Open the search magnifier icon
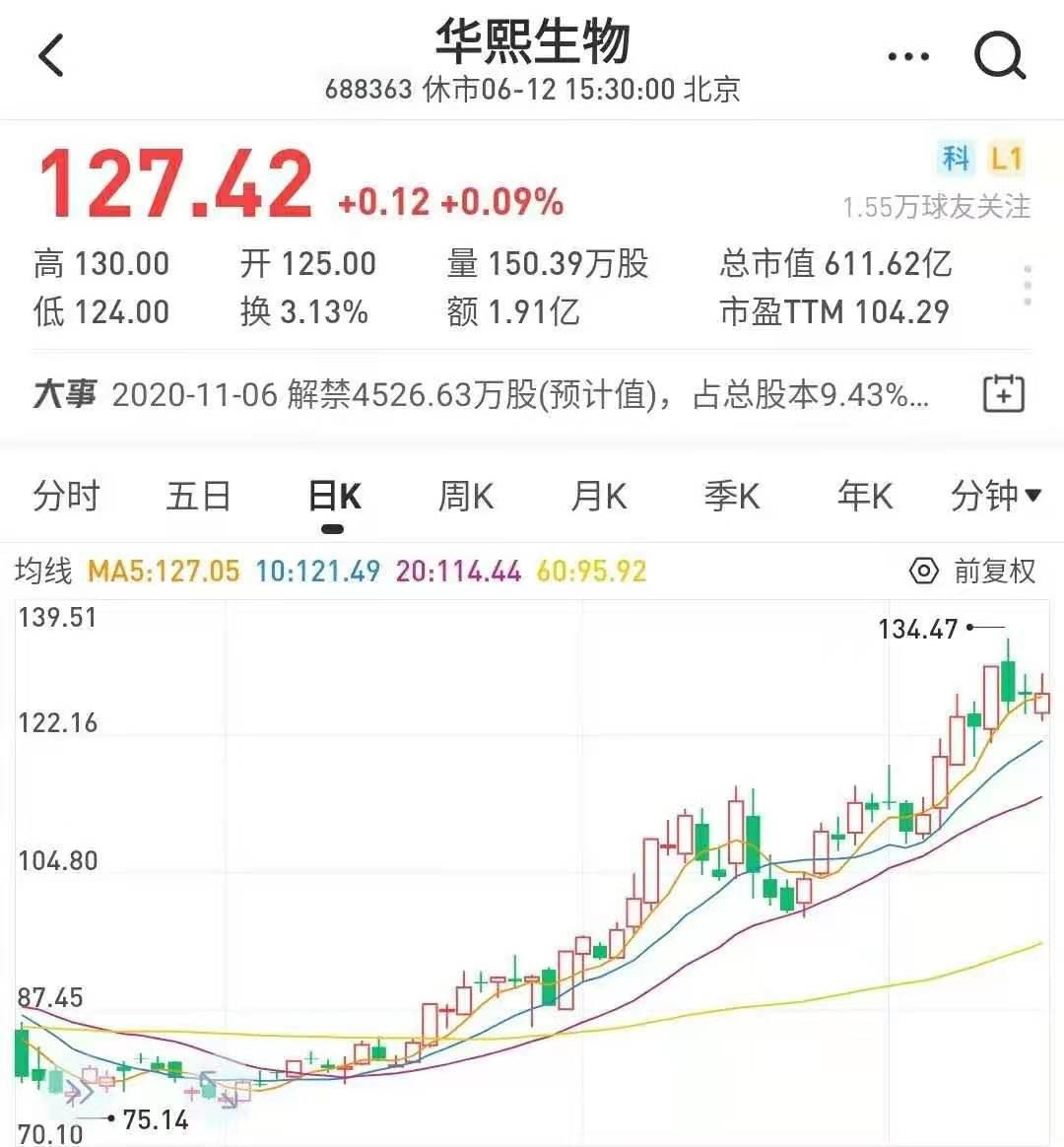This screenshot has width=1064, height=1147. [x=1001, y=56]
